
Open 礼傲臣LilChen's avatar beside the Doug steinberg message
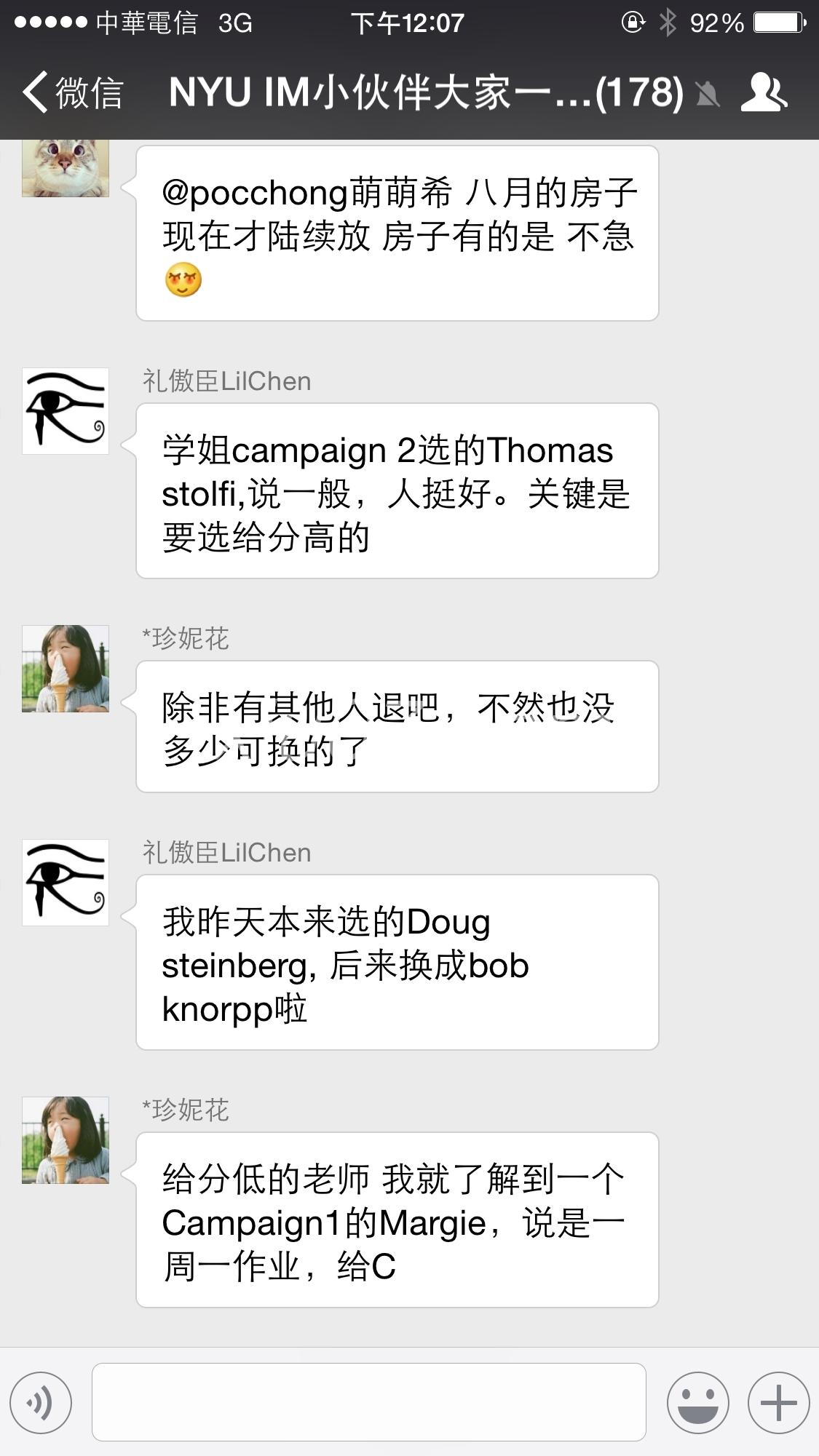click(66, 883)
